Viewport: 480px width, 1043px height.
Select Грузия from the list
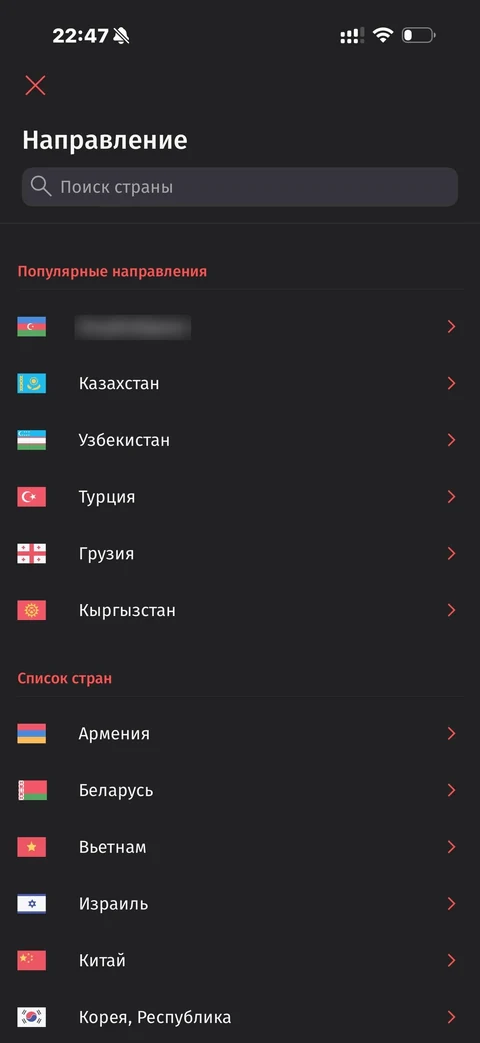click(x=240, y=553)
